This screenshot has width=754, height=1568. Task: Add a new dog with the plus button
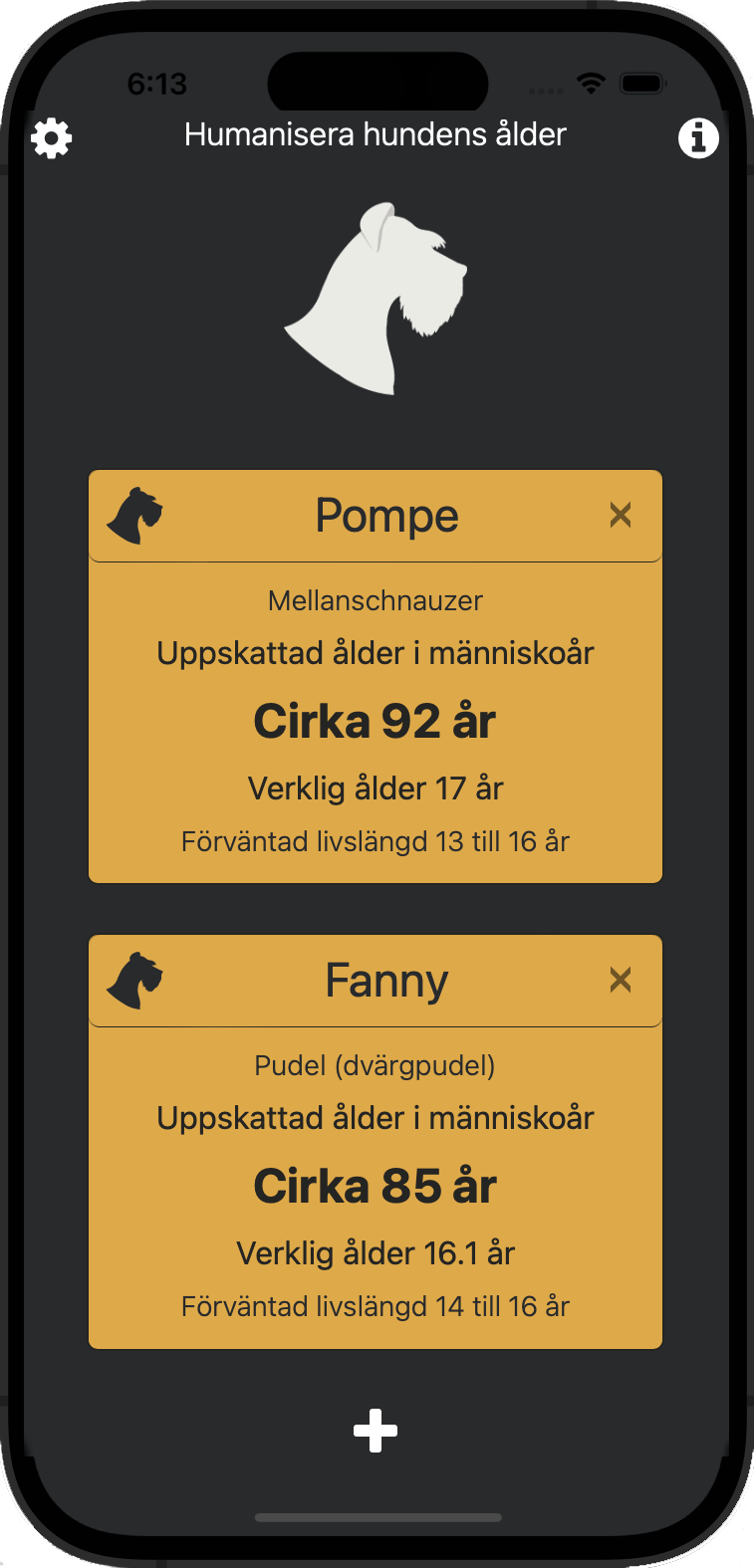(376, 1431)
